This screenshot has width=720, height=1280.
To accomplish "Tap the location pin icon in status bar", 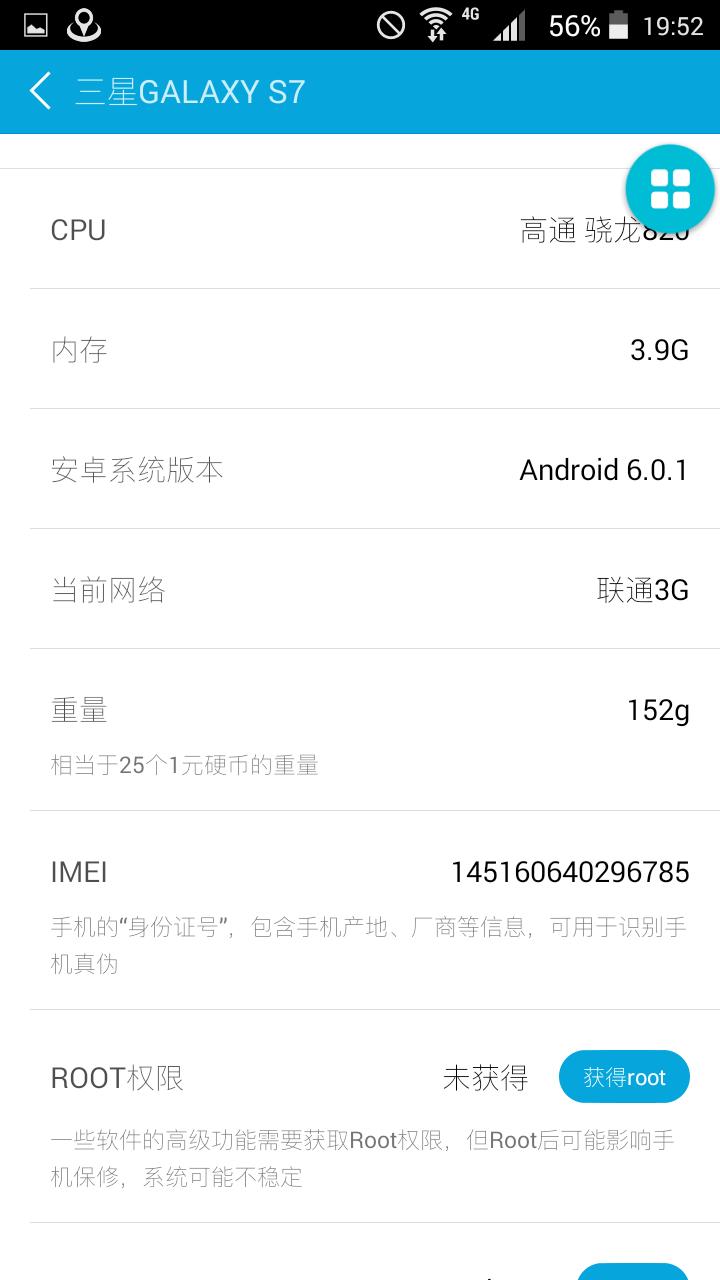I will coord(84,24).
